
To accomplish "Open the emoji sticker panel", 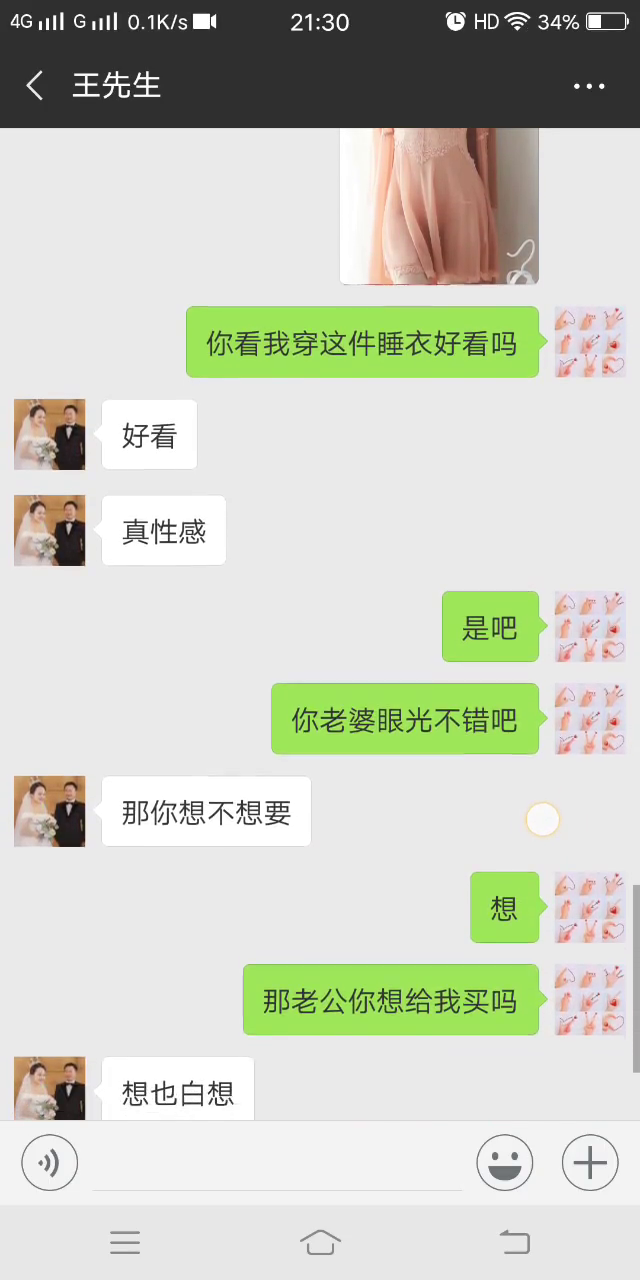I will click(x=505, y=1163).
